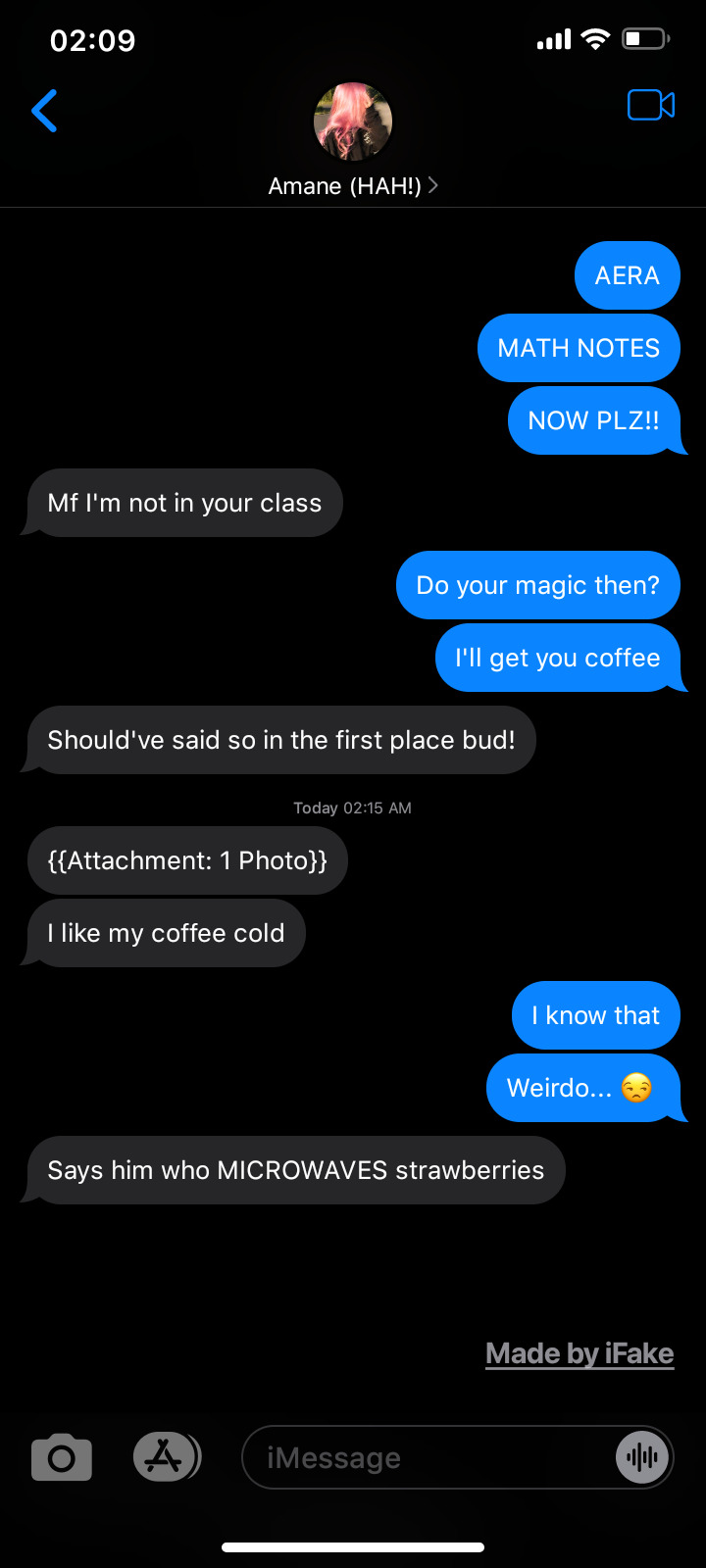Open the Made by iFake link
706x1568 pixels.
point(580,1354)
